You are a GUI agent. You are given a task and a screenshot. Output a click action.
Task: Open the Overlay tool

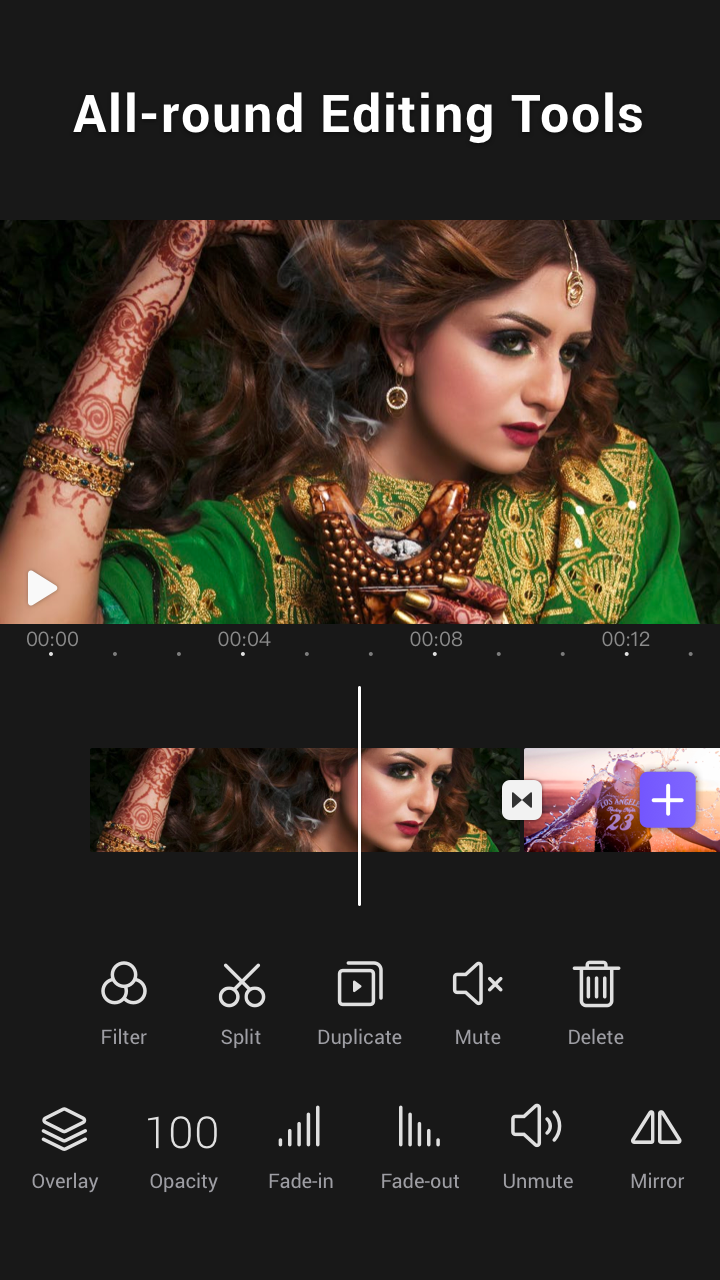[x=65, y=1148]
